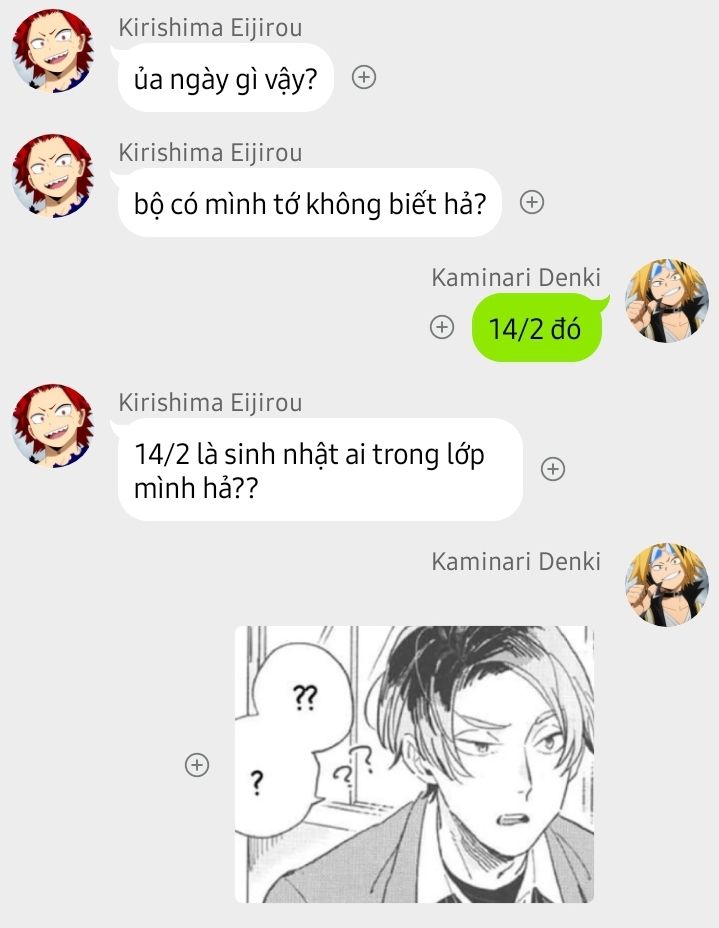Open Kirishima Eijirou's avatar beside "ủa ngày gì vậy?"
719x928 pixels.
pyautogui.click(x=52, y=51)
